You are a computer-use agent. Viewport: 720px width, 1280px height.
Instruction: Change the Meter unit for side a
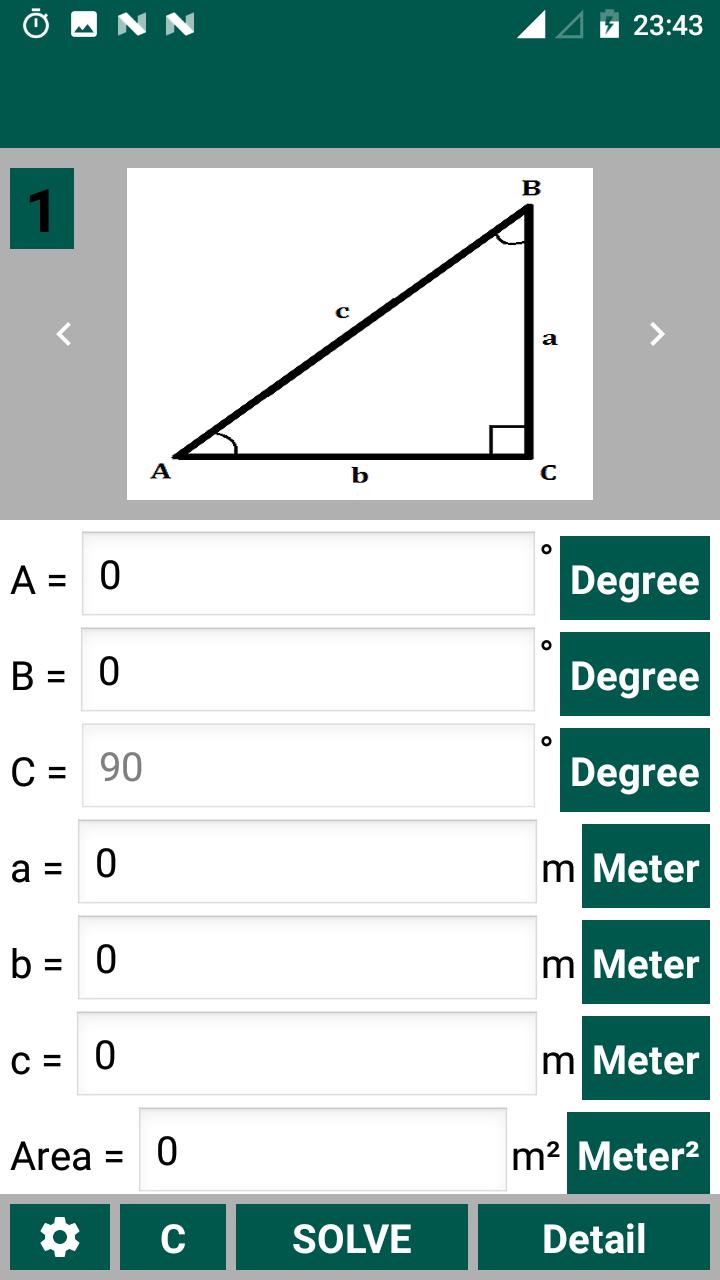(645, 867)
